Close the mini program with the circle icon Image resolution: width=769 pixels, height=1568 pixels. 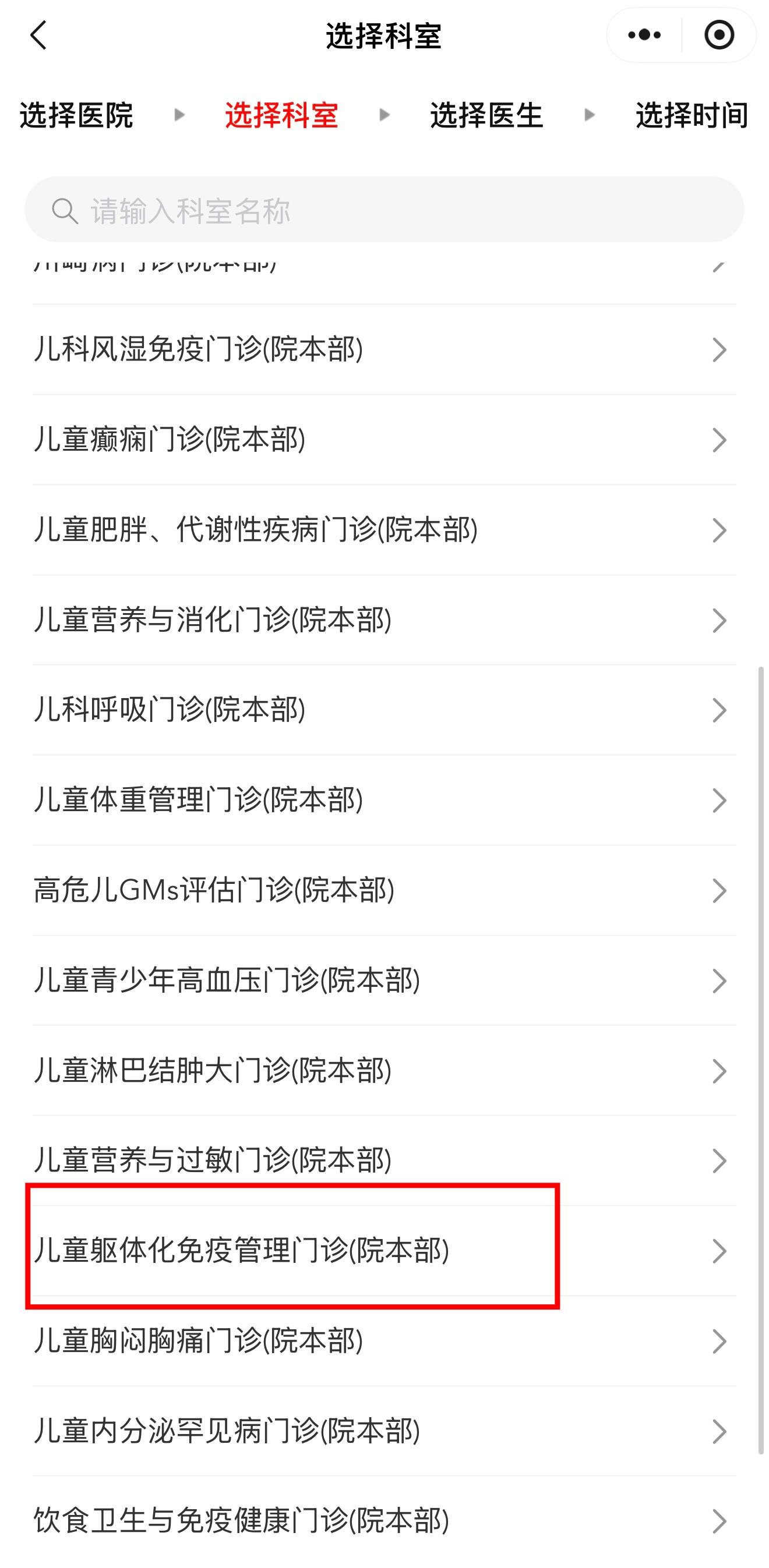point(719,36)
